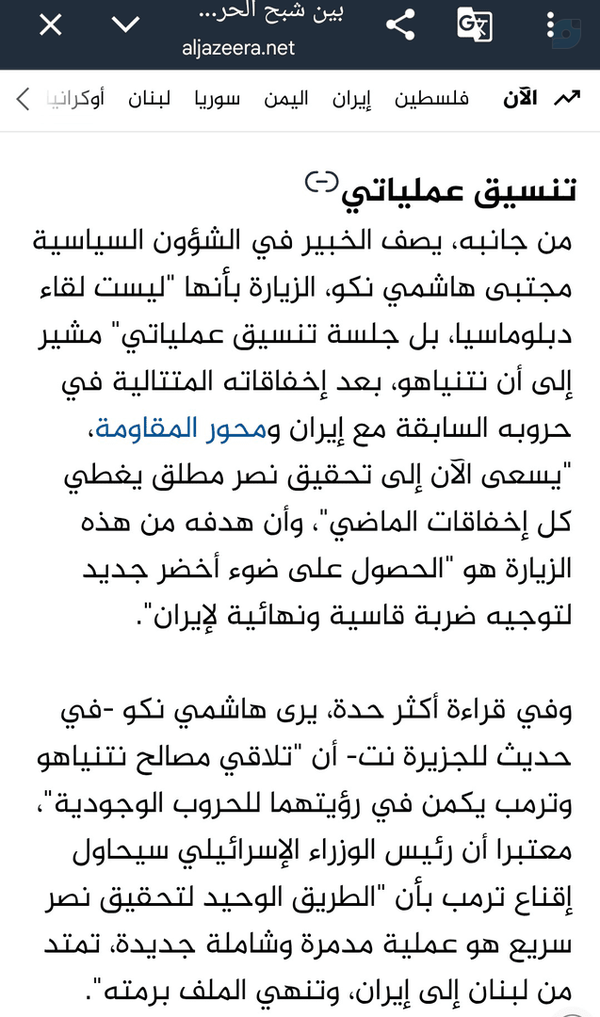
Task: Open the browser overflow menu
Action: [x=550, y=25]
